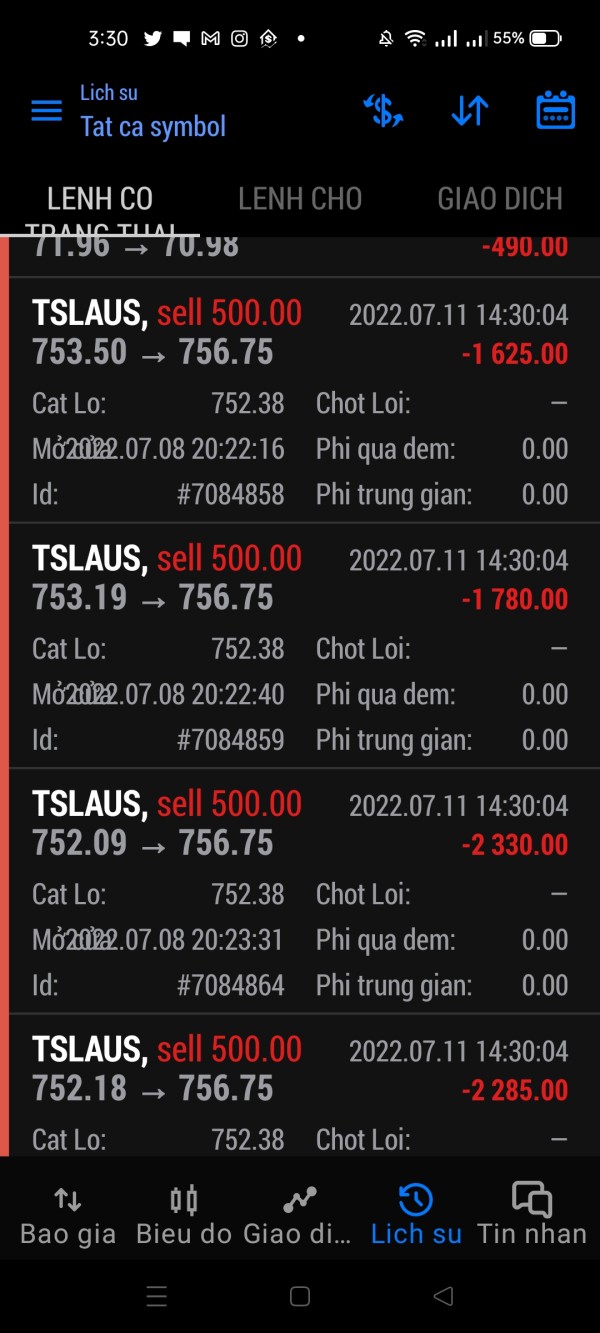Tap the system home button
600x1333 pixels.
pos(300,1297)
